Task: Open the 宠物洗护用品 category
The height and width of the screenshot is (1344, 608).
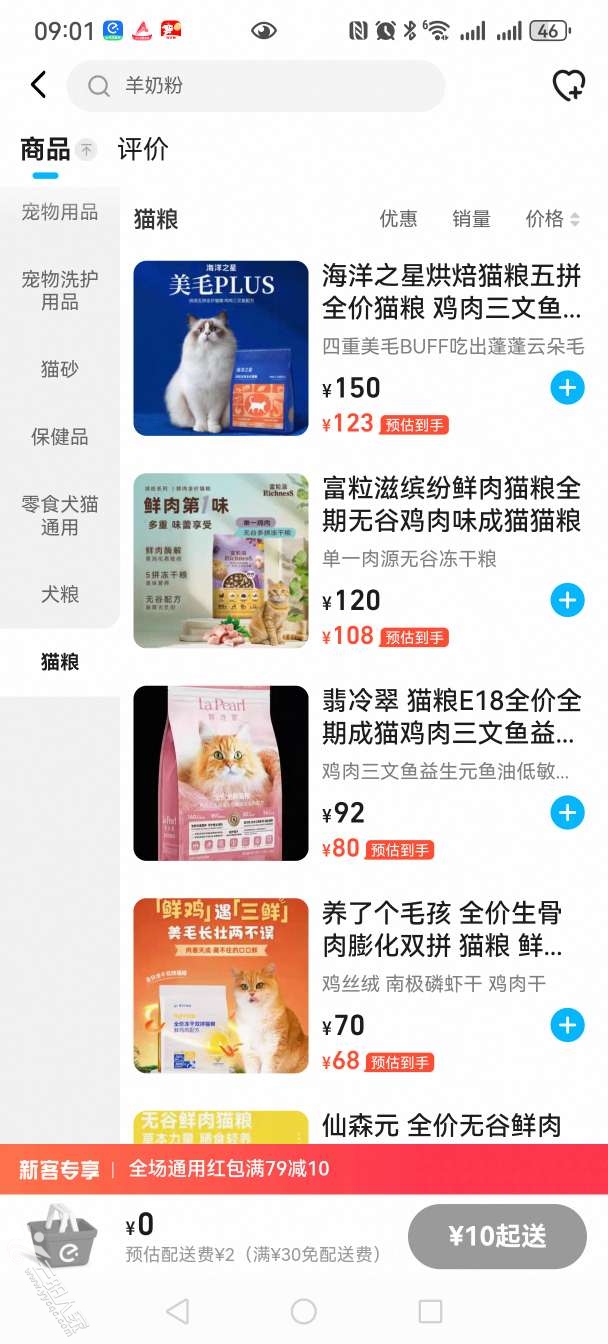Action: tap(60, 290)
